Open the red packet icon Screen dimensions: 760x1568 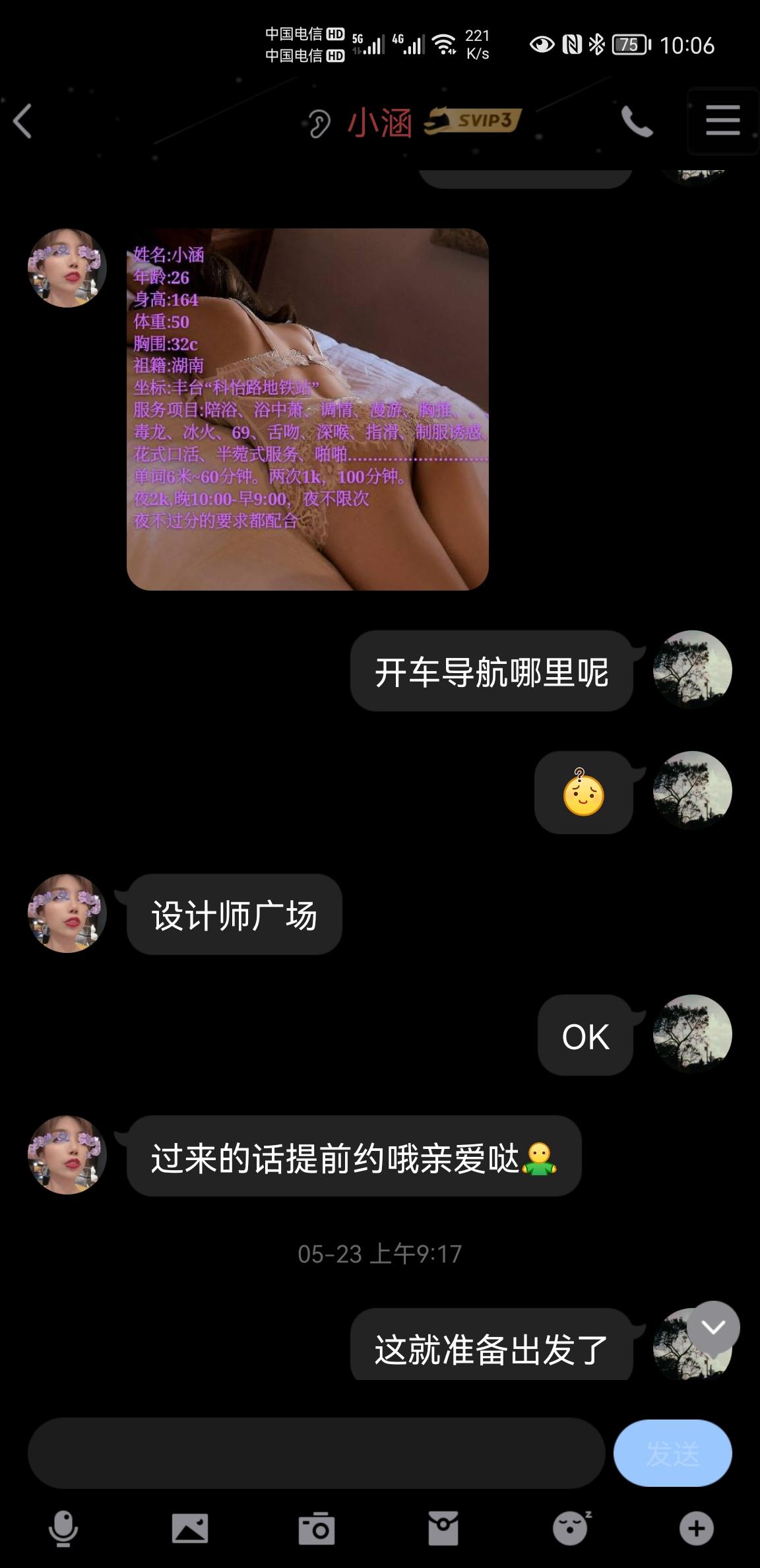tap(443, 1530)
